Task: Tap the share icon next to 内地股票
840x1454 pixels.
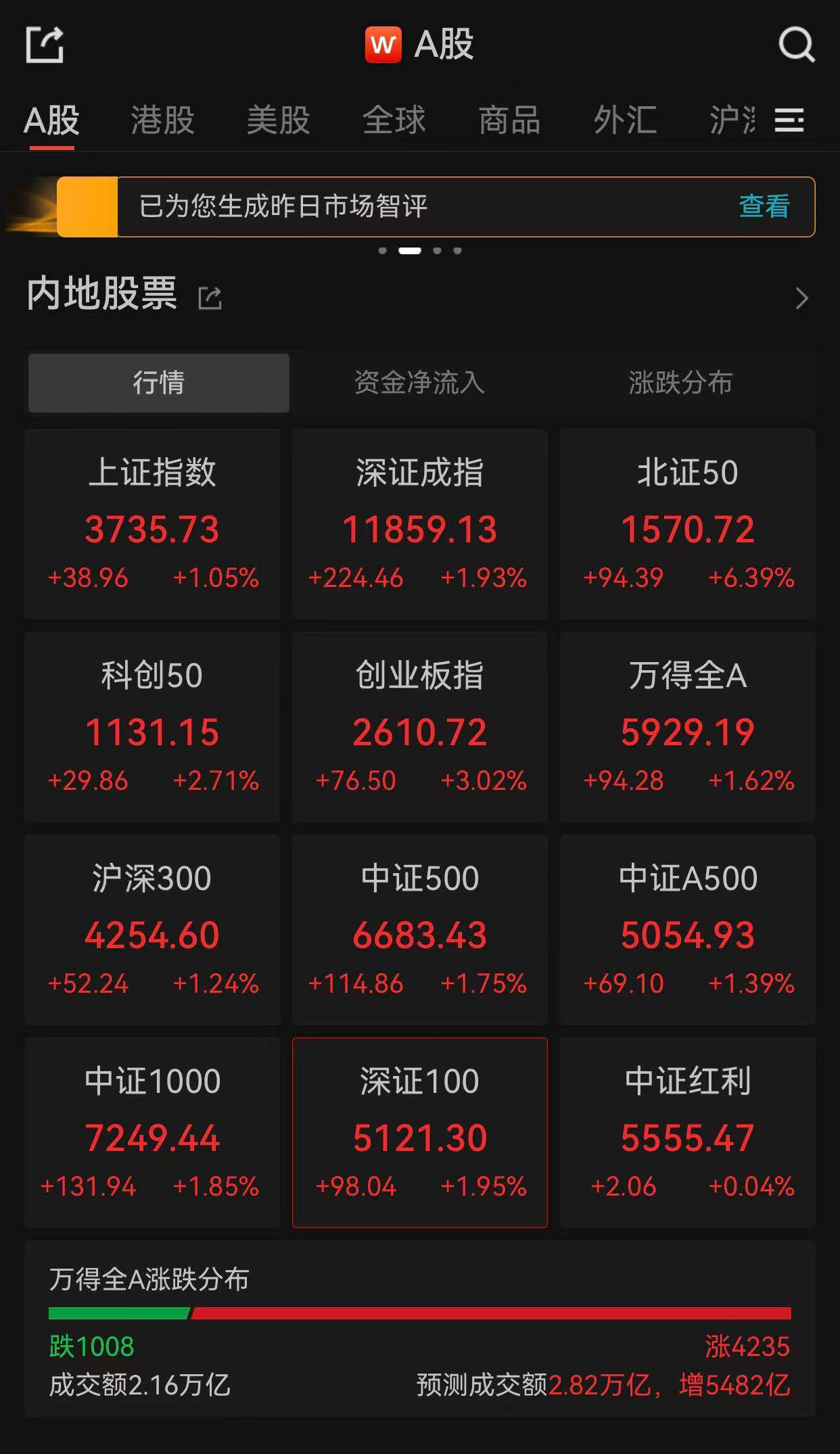Action: 210,298
